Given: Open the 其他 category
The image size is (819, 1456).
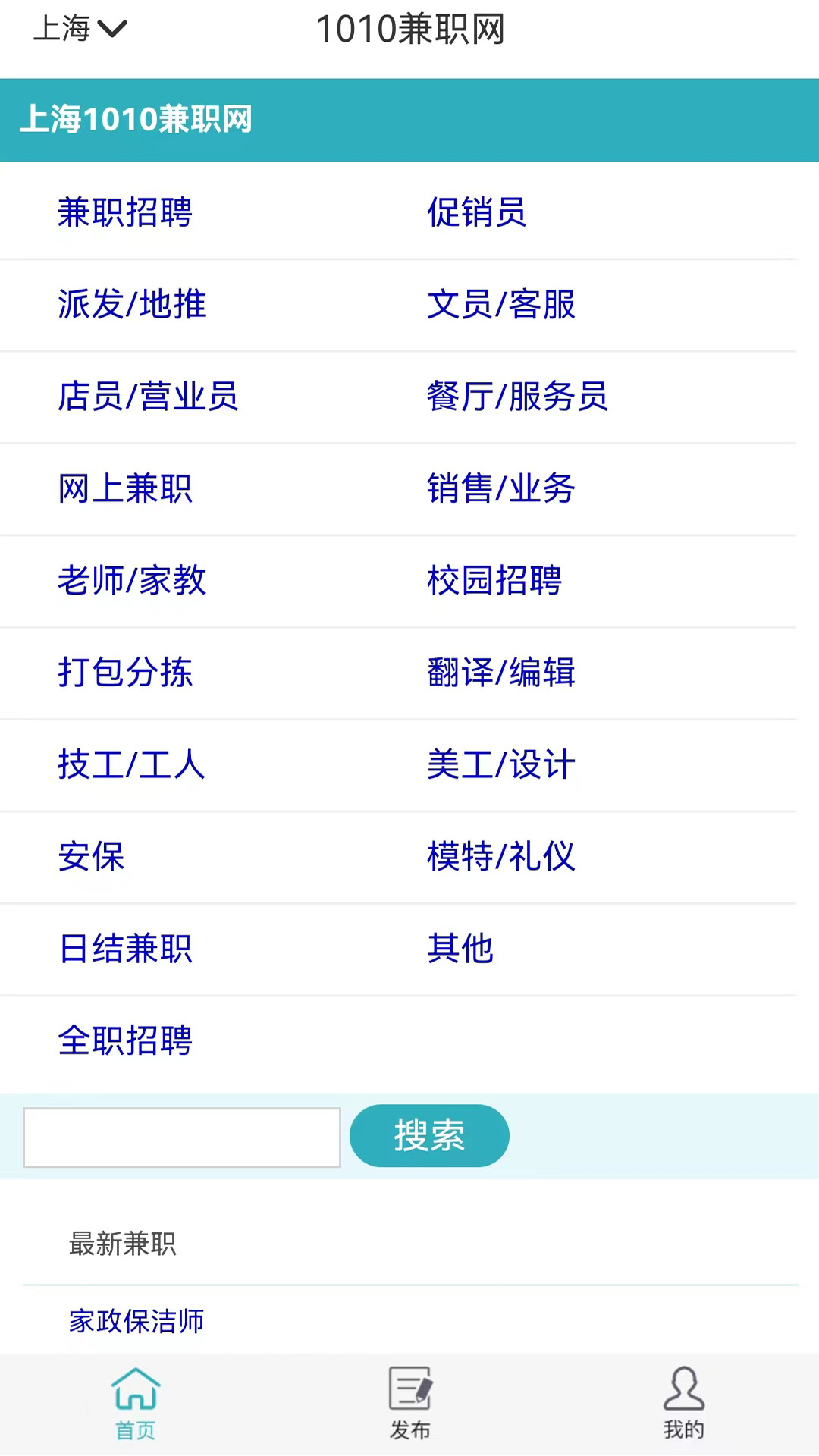Looking at the screenshot, I should [460, 949].
